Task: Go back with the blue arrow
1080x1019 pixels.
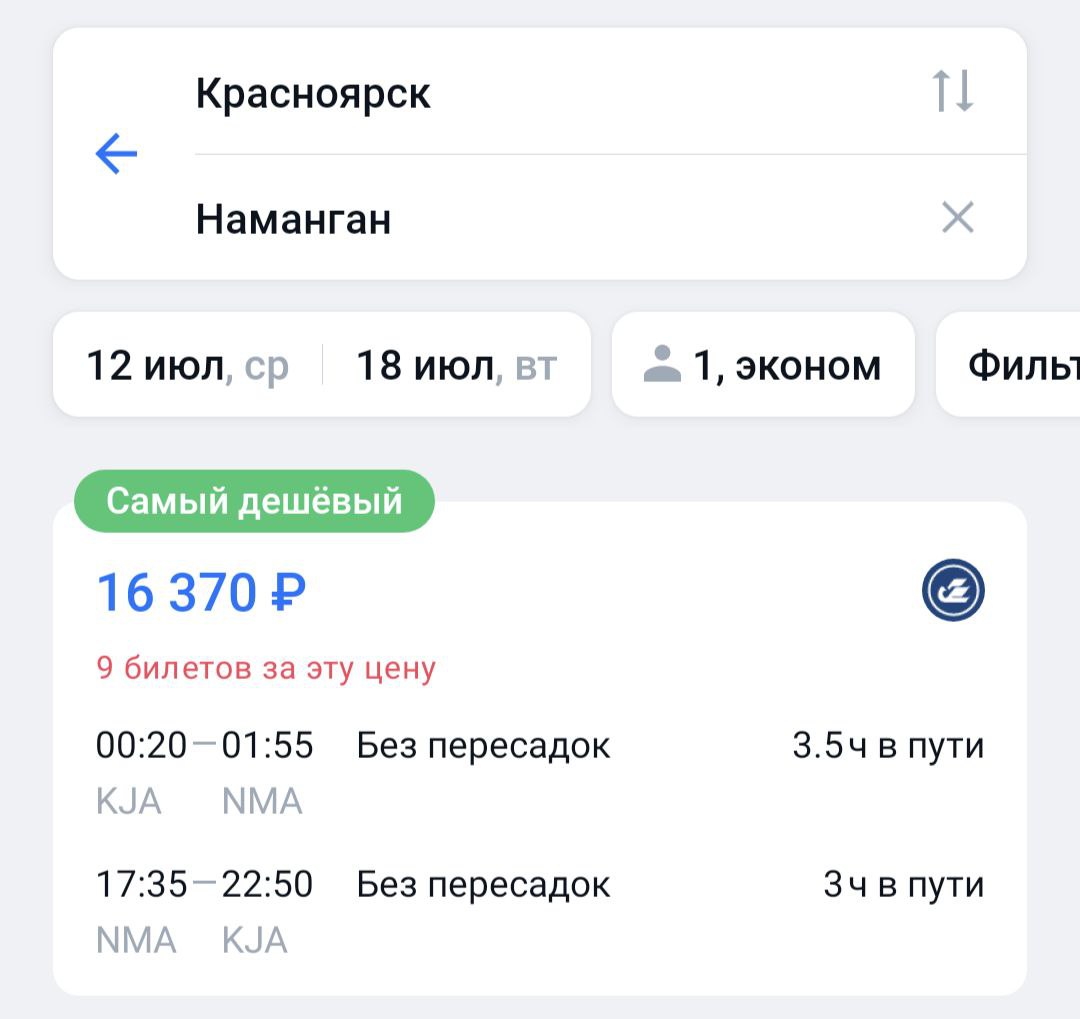Action: point(116,154)
